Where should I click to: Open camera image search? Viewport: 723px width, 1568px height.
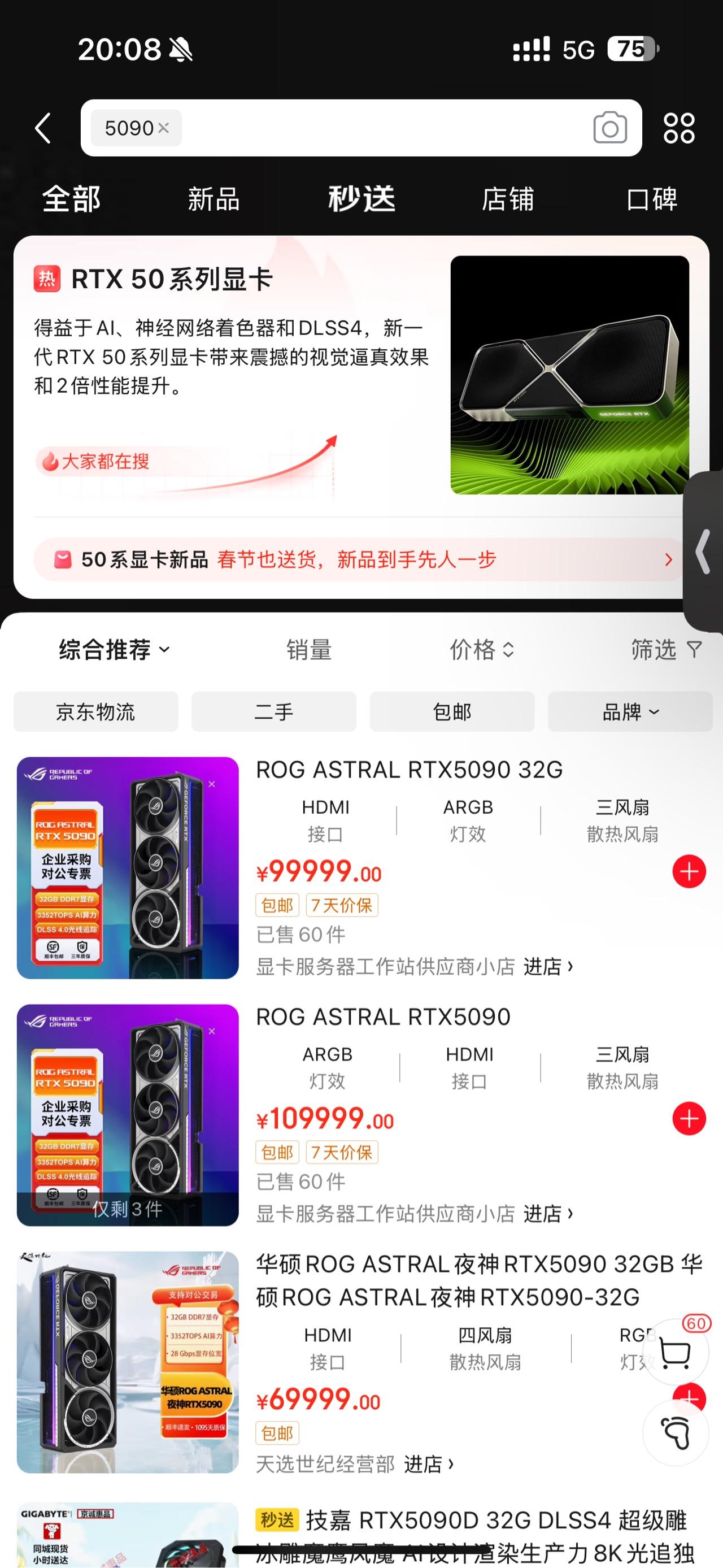[x=610, y=128]
